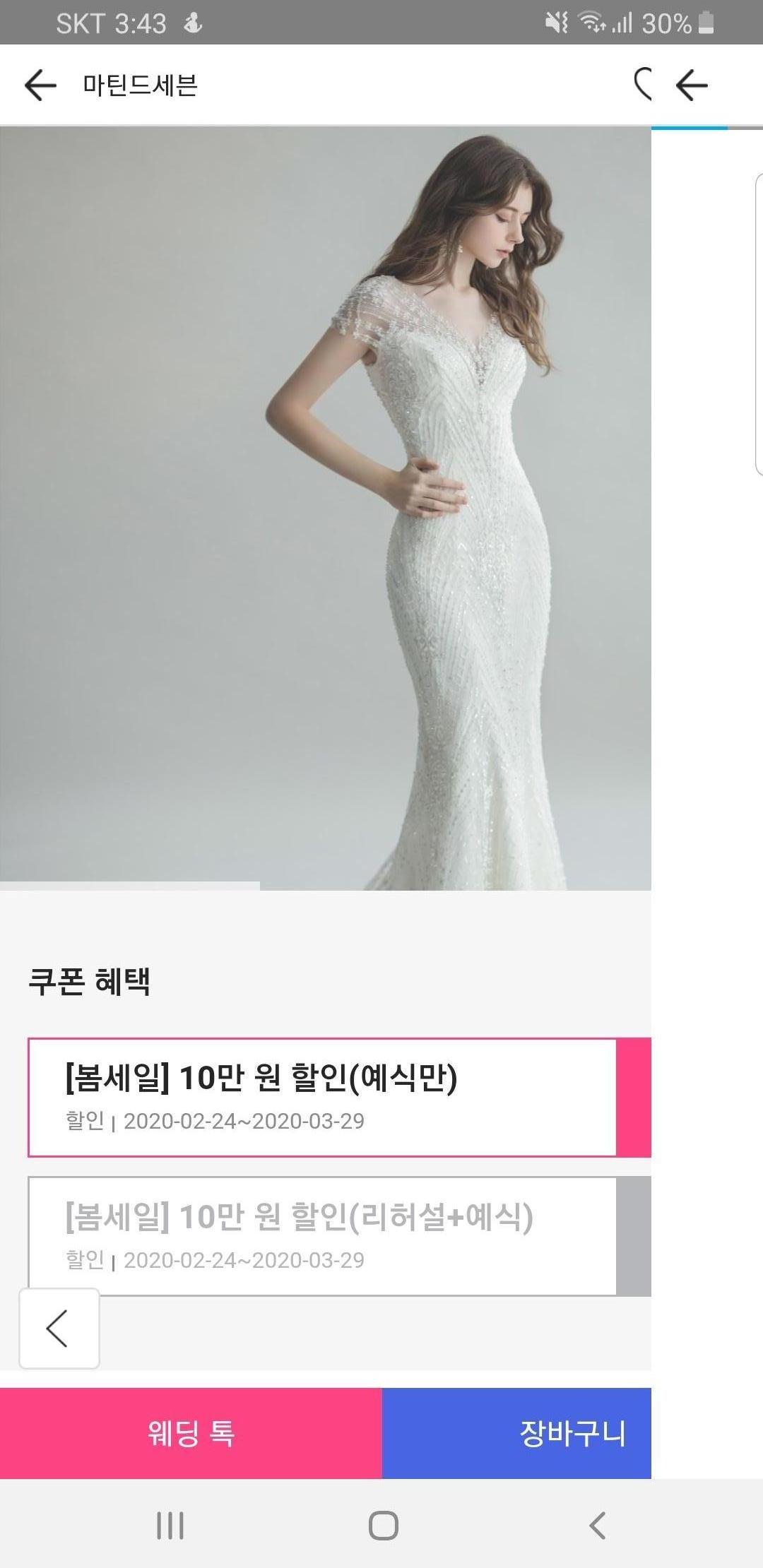Tap the arrow icon in the top-right bar
Image resolution: width=763 pixels, height=1568 pixels.
(x=692, y=85)
